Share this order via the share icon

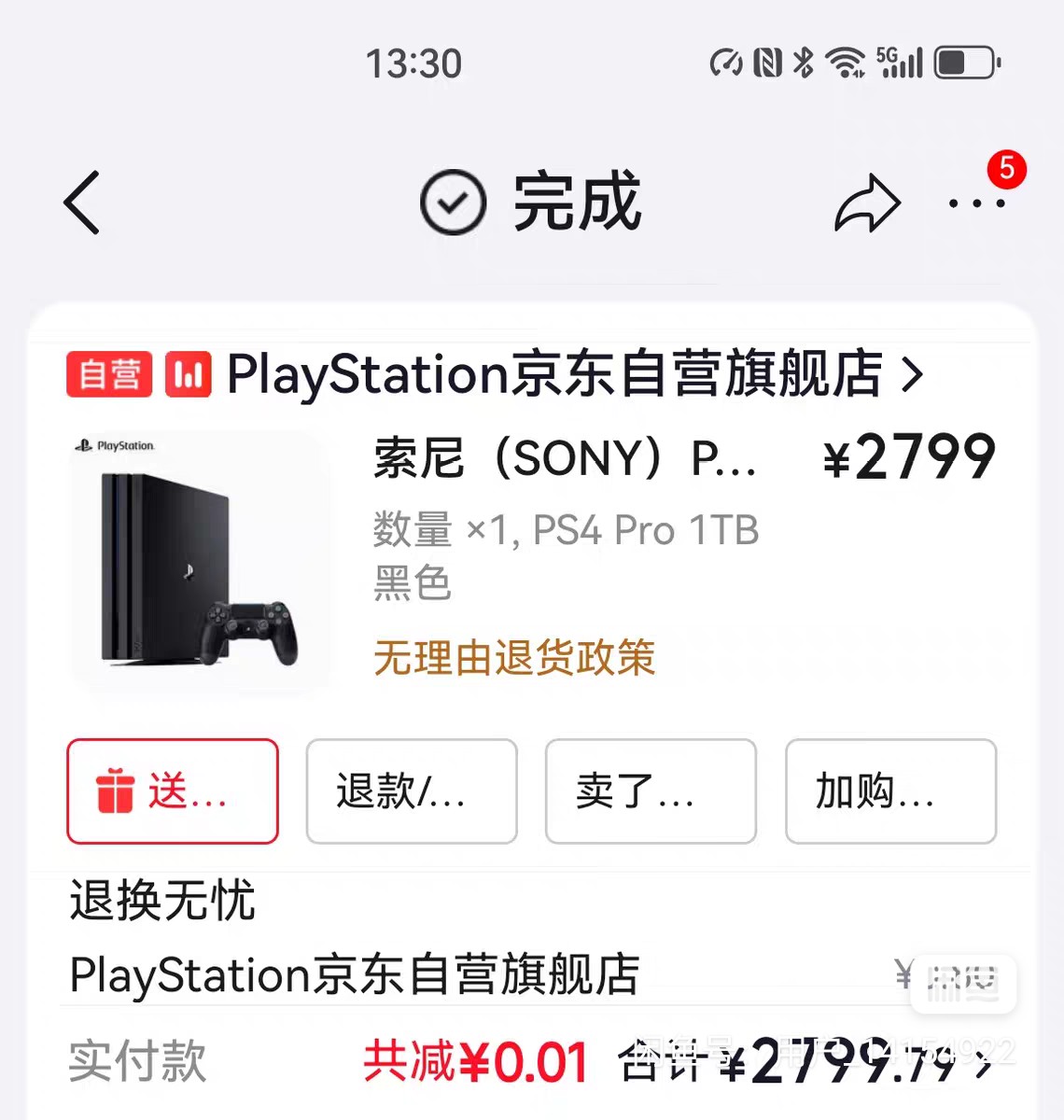pyautogui.click(x=866, y=203)
